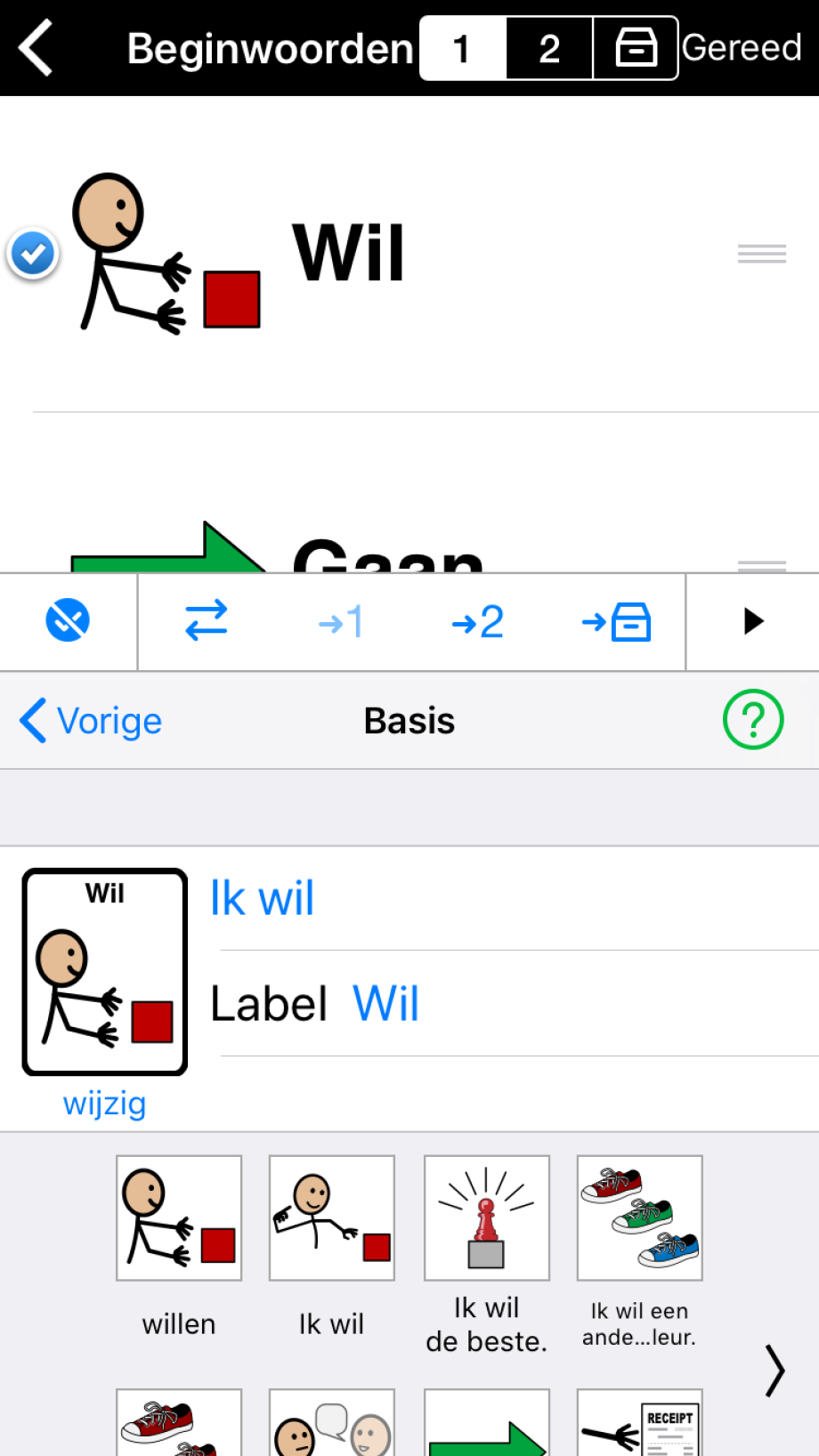Tap the black play triangle

[753, 621]
